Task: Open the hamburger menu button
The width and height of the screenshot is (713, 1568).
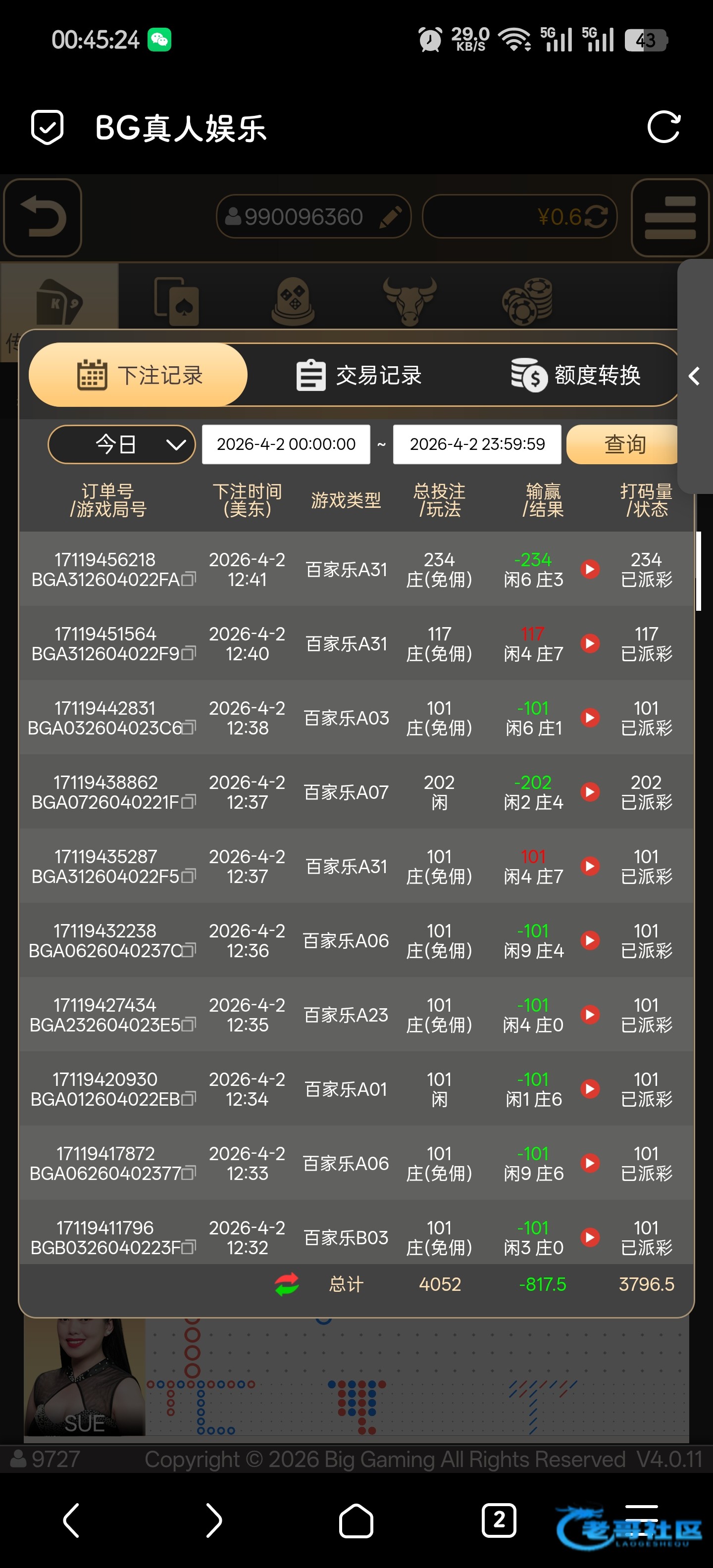Action: [x=670, y=217]
